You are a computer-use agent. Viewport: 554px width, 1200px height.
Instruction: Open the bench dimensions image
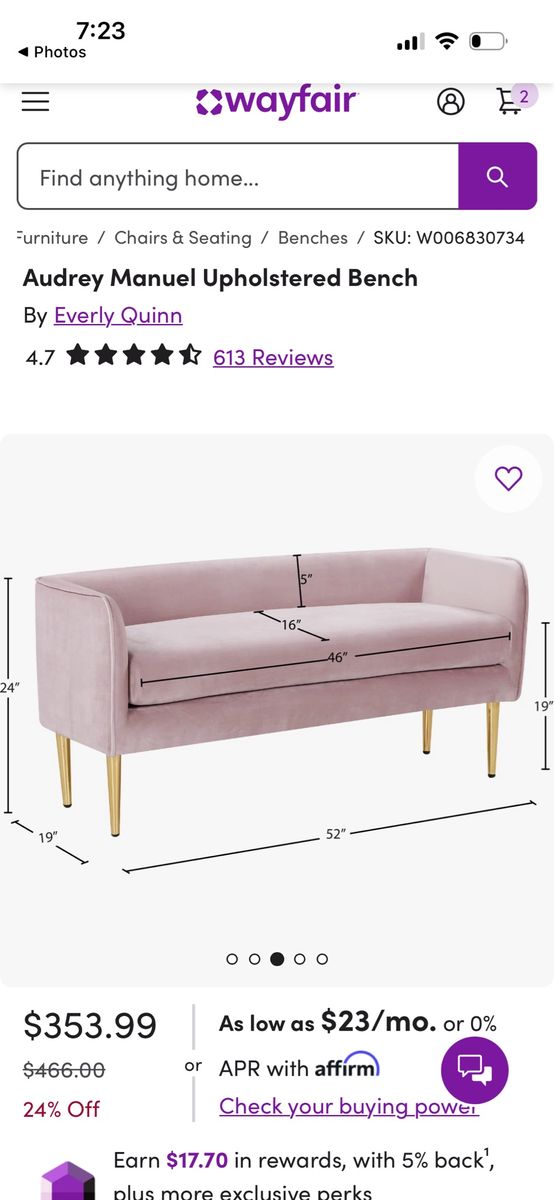277,700
